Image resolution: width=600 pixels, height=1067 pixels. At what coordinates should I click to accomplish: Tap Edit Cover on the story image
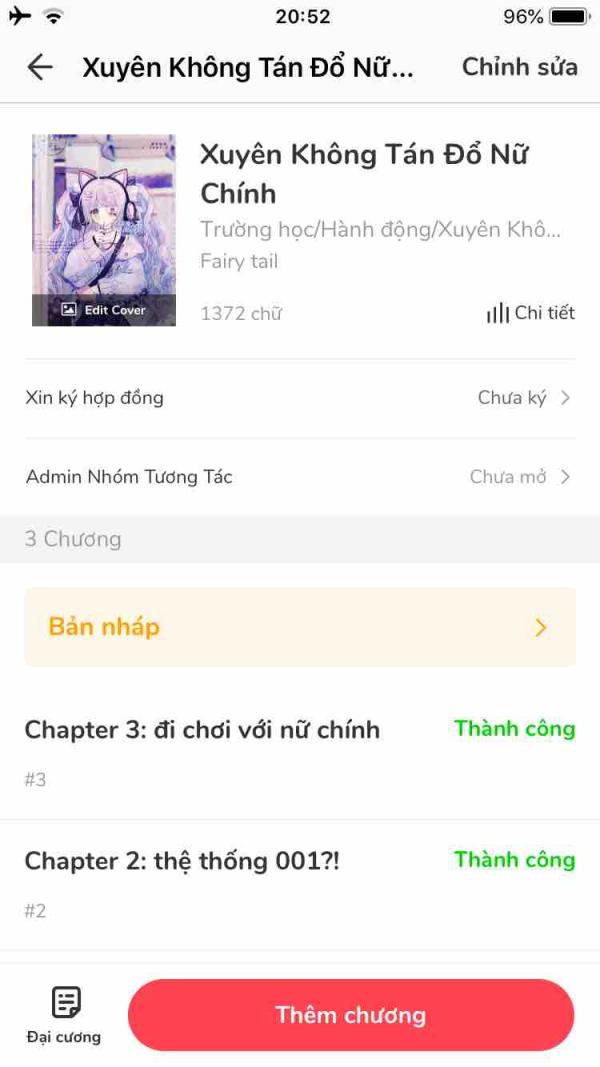click(104, 310)
